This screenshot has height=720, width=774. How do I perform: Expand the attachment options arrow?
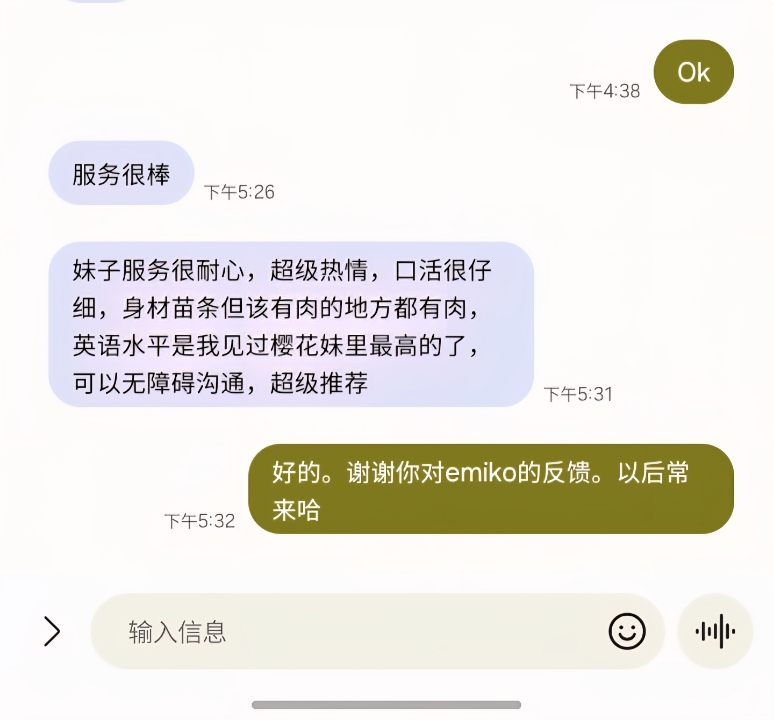click(52, 631)
